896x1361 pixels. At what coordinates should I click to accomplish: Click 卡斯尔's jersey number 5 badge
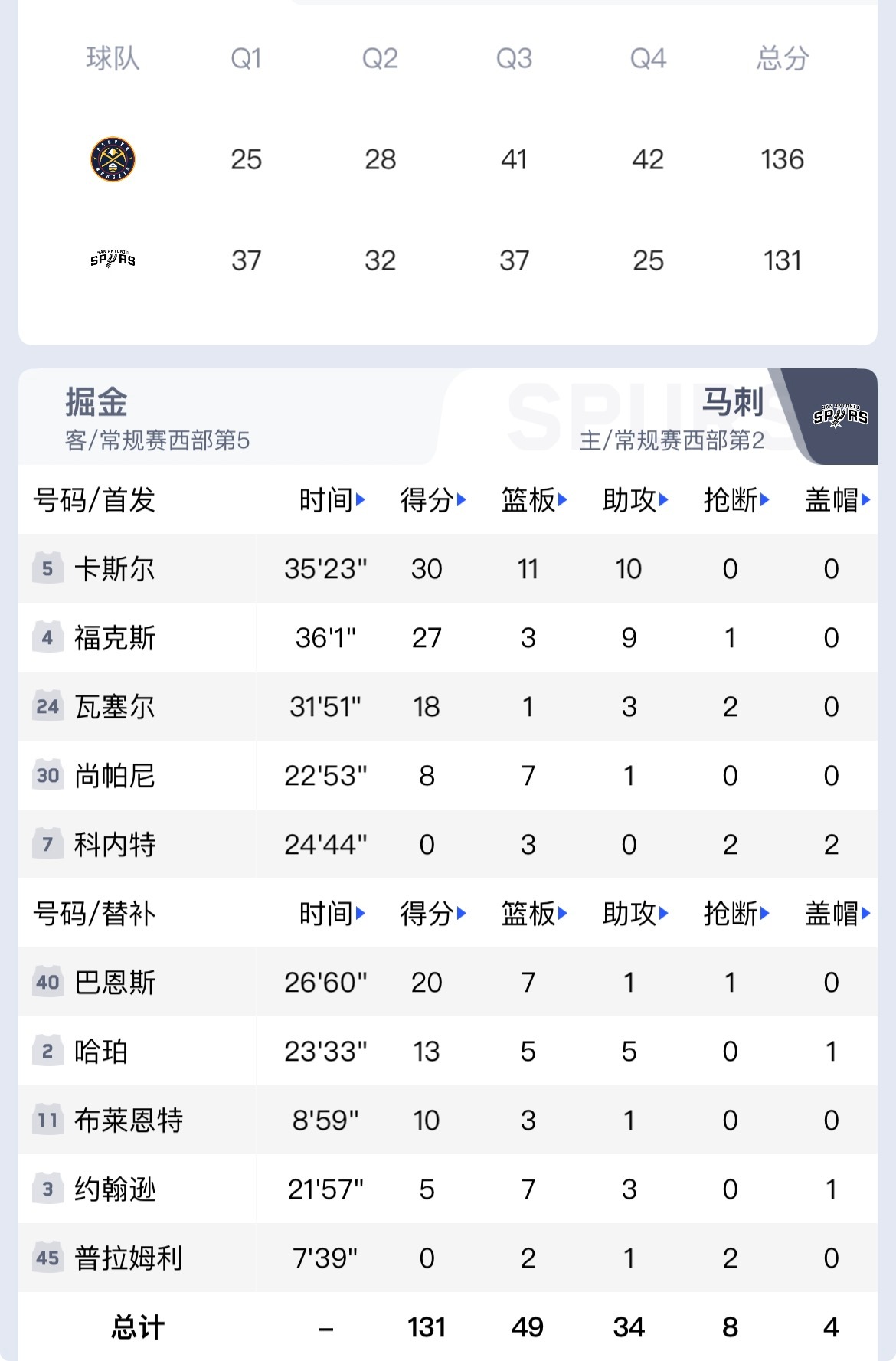click(47, 568)
